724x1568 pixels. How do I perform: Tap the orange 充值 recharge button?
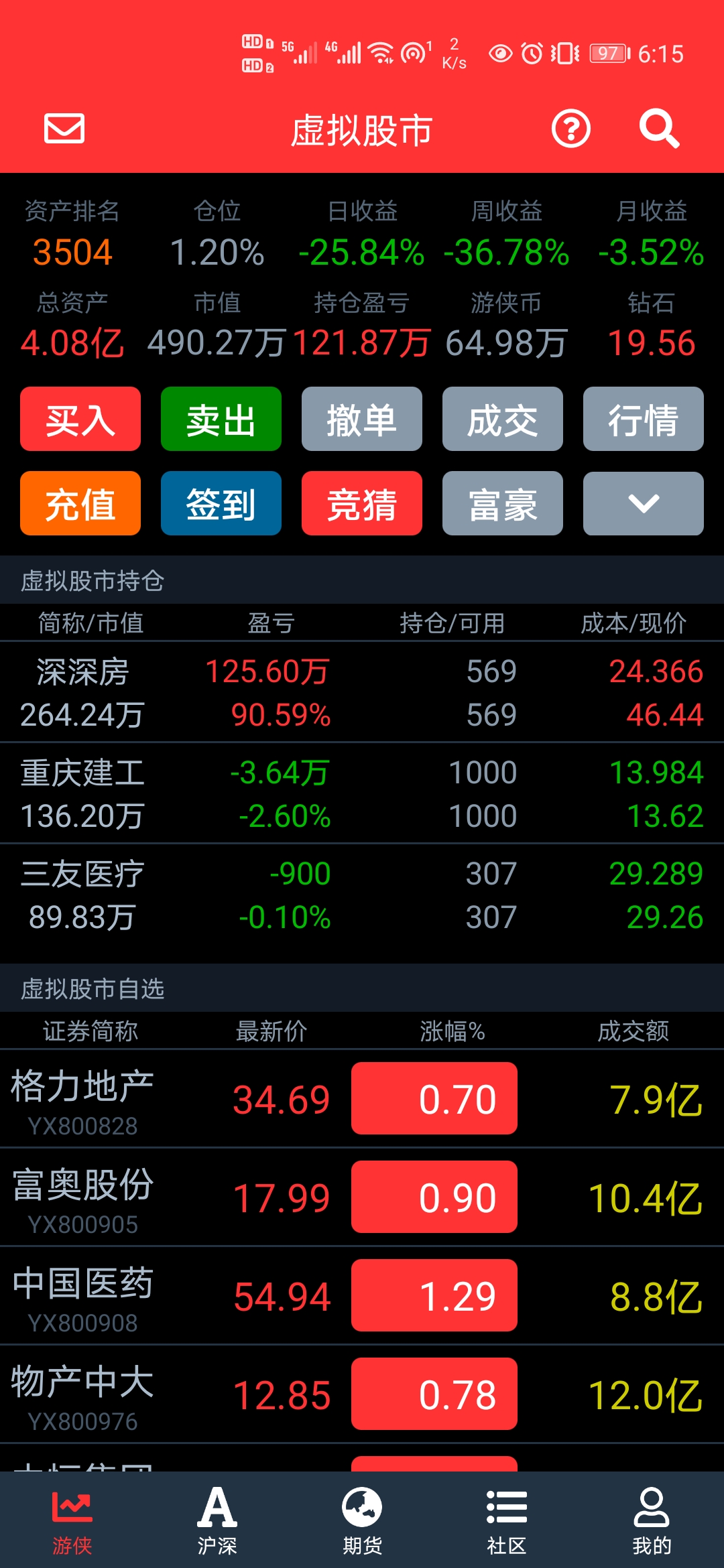coord(80,503)
